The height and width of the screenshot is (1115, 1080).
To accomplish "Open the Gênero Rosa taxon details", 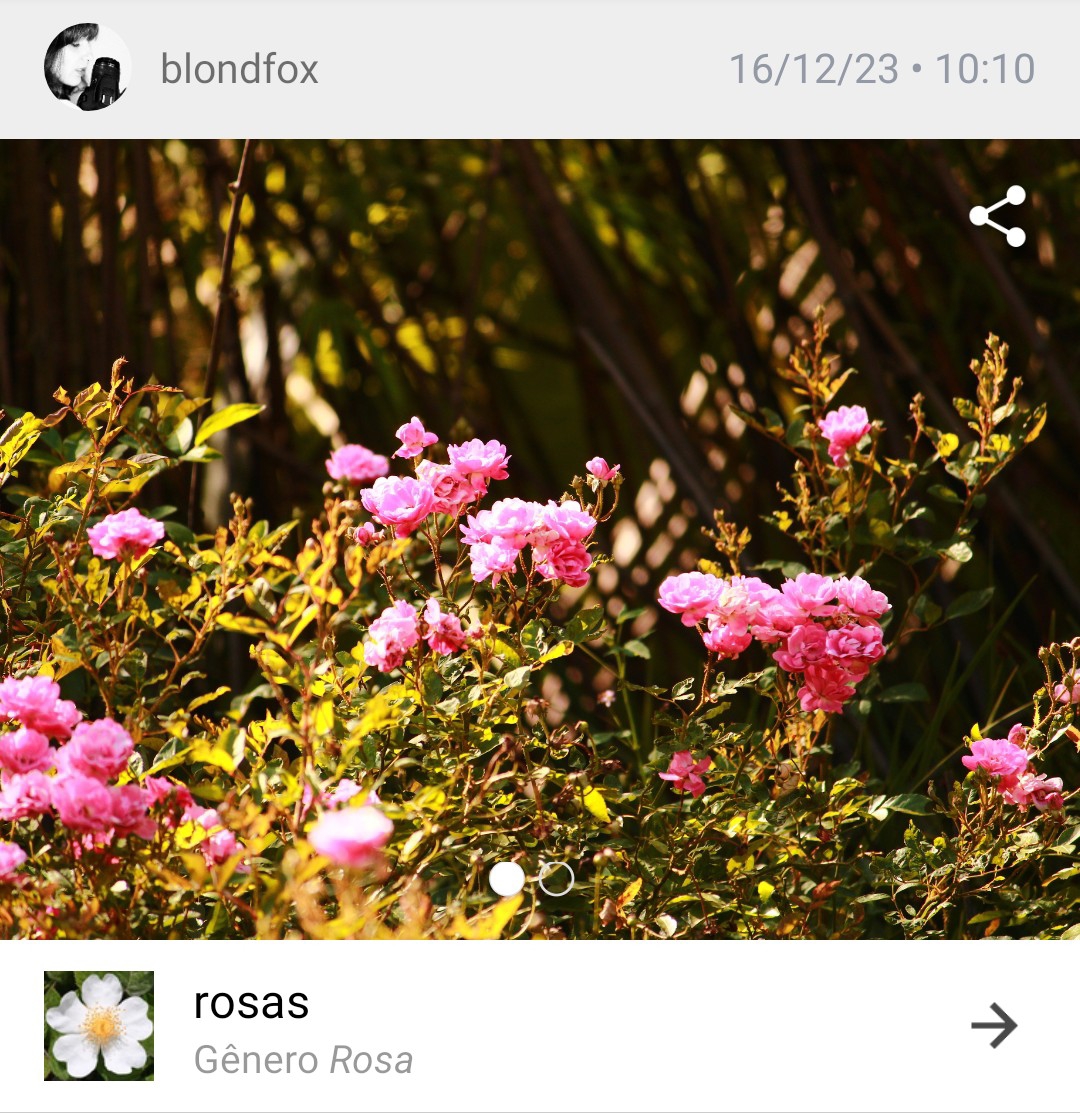I will pyautogui.click(x=540, y=1025).
